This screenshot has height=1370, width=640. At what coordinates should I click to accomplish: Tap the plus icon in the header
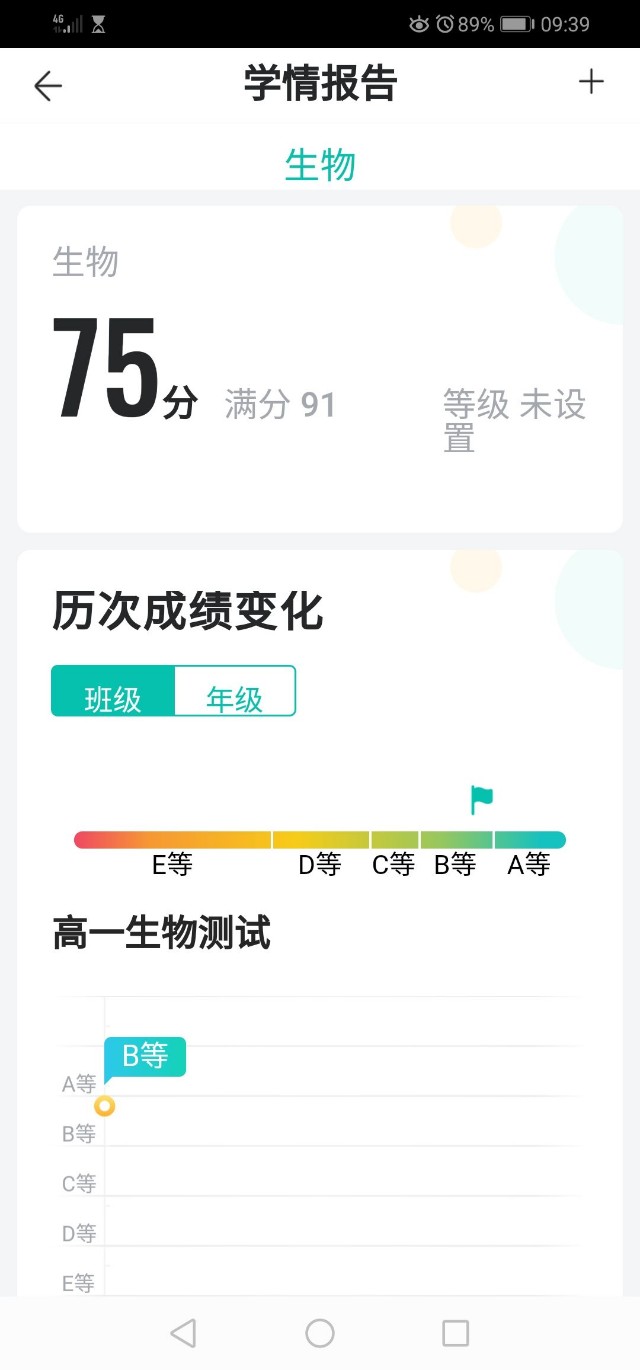592,82
